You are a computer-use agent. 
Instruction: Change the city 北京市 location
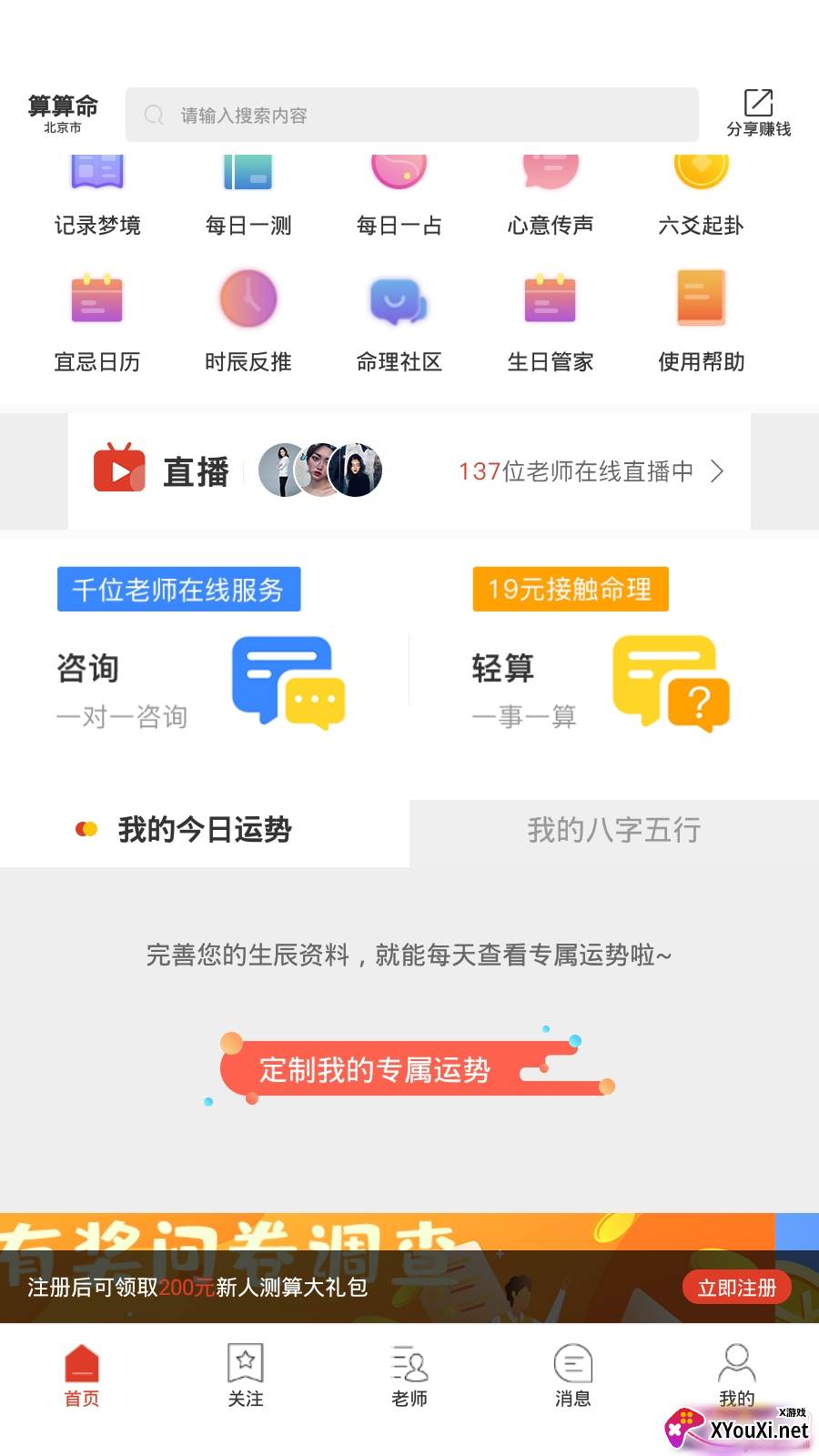click(63, 127)
